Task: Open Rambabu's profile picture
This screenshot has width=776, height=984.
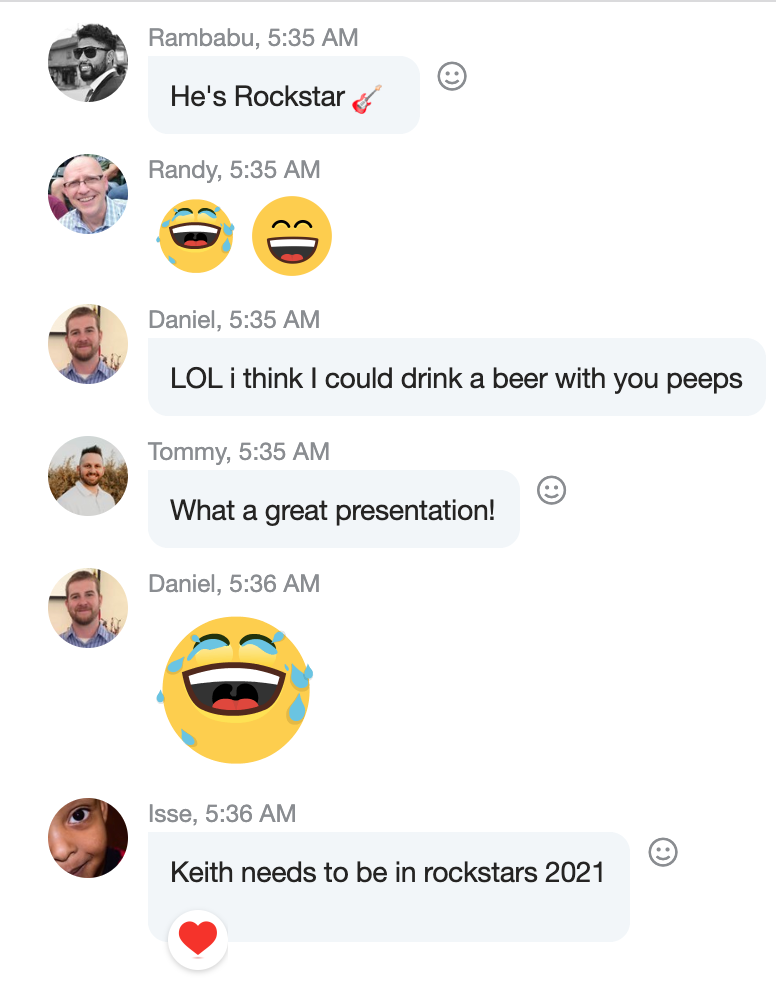Action: pyautogui.click(x=88, y=63)
